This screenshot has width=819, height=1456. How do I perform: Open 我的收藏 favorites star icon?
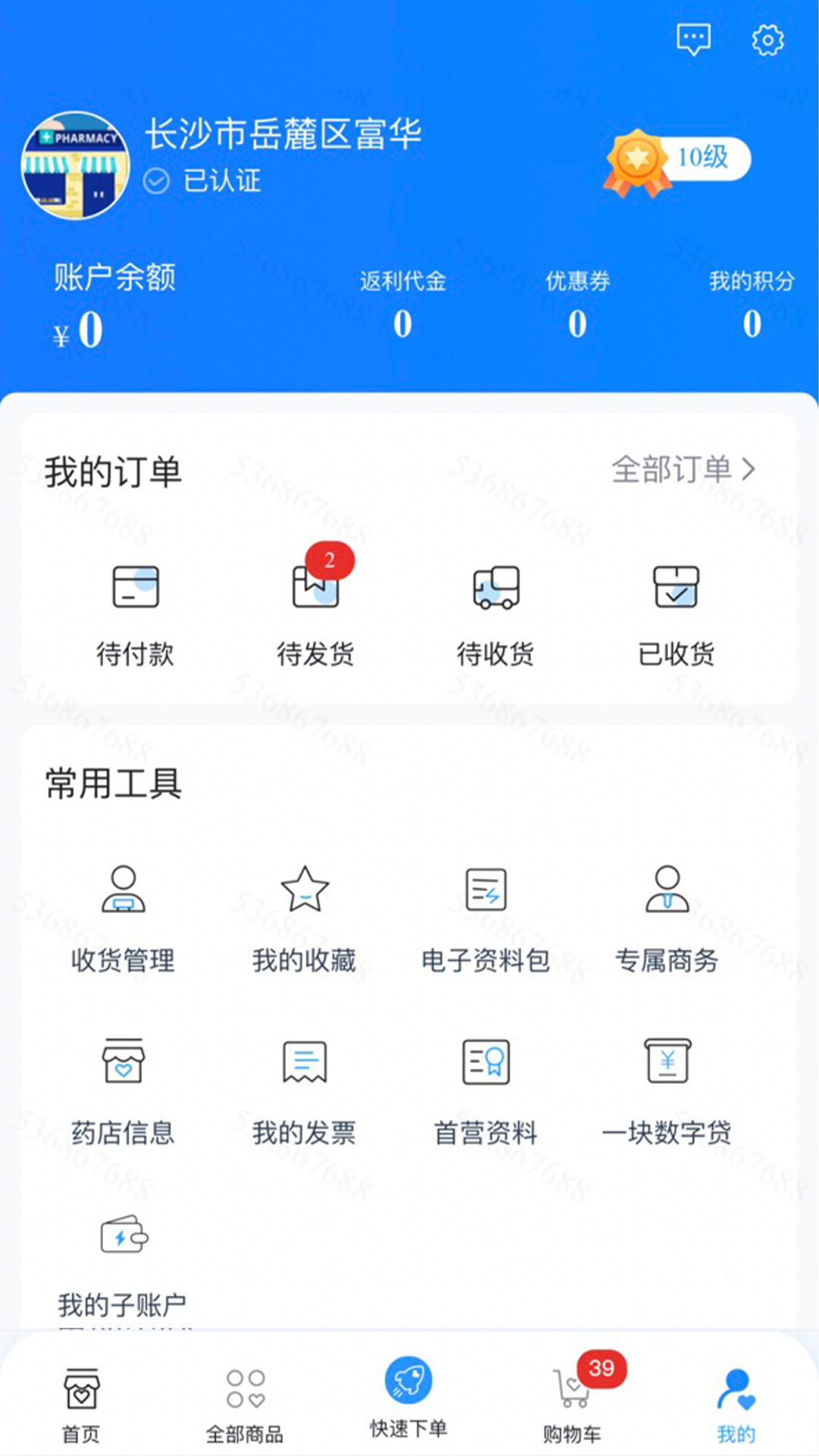click(x=304, y=895)
